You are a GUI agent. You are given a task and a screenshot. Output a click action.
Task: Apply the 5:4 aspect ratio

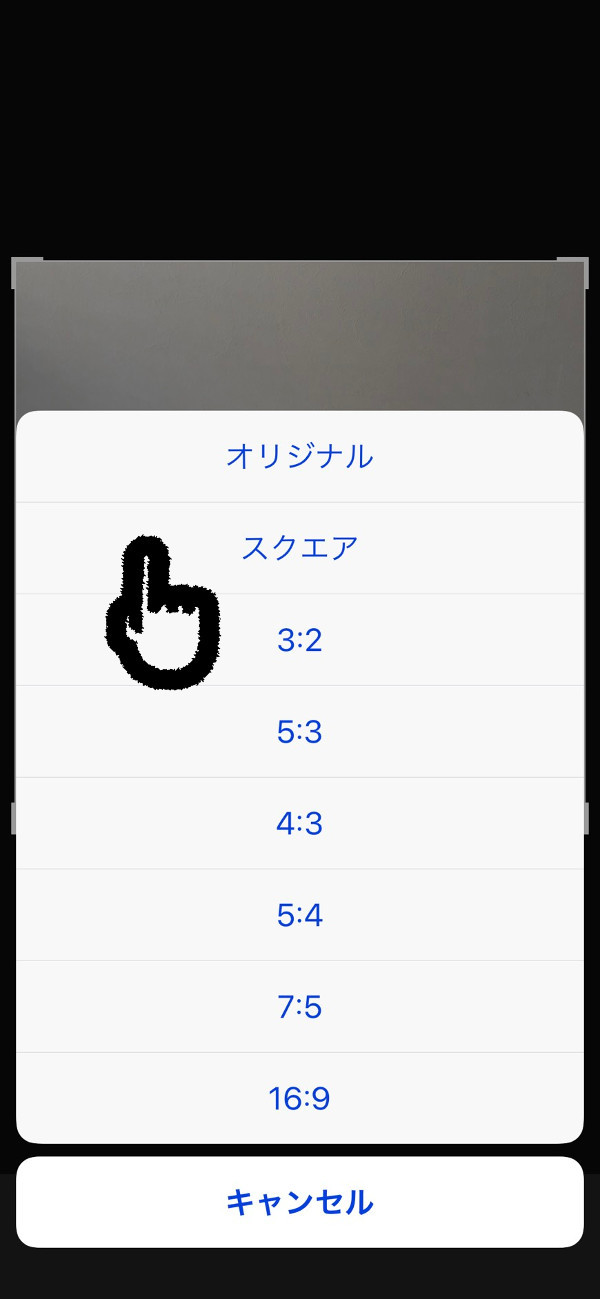coord(300,915)
